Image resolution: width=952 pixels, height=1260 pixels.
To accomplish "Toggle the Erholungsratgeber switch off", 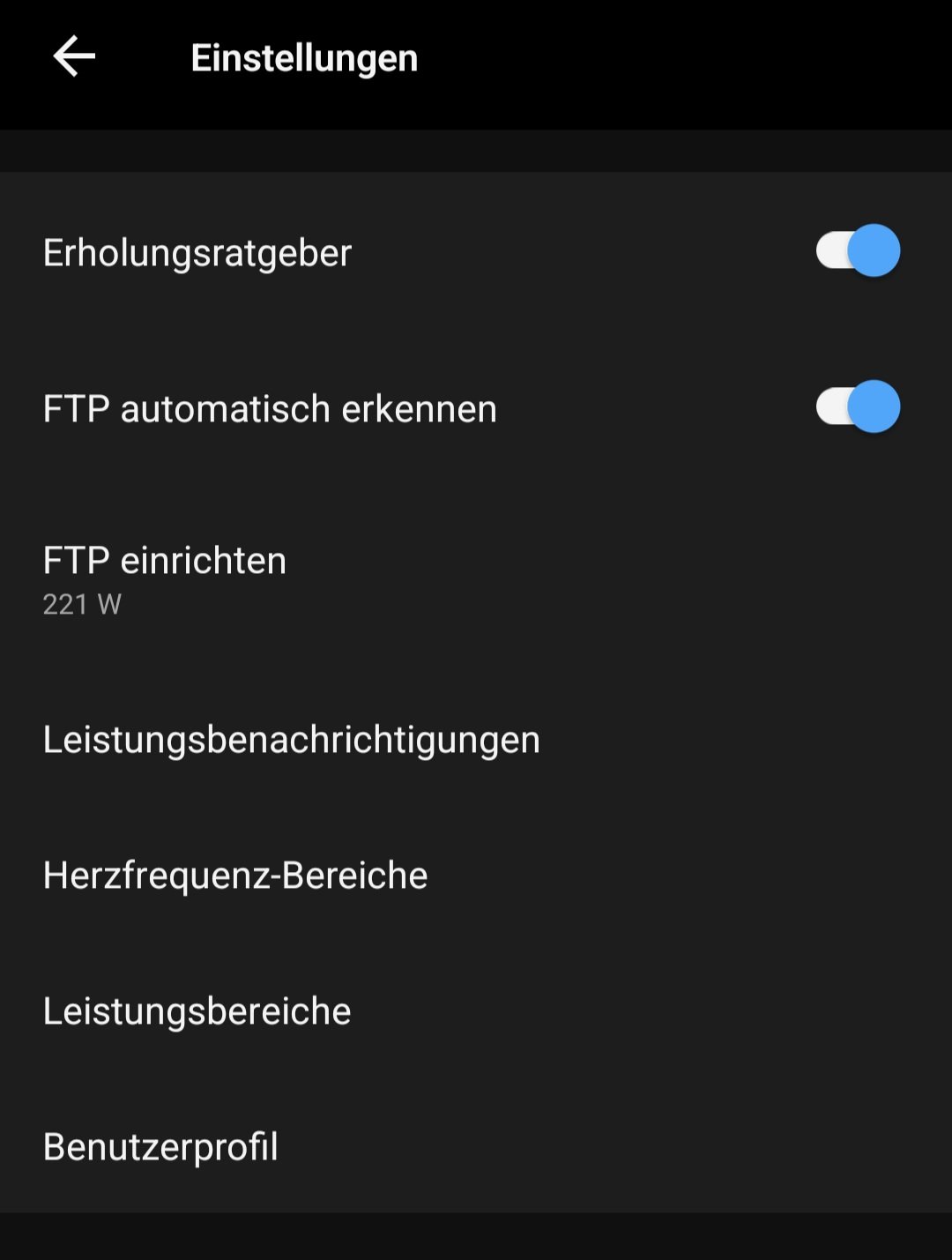I will coord(857,251).
